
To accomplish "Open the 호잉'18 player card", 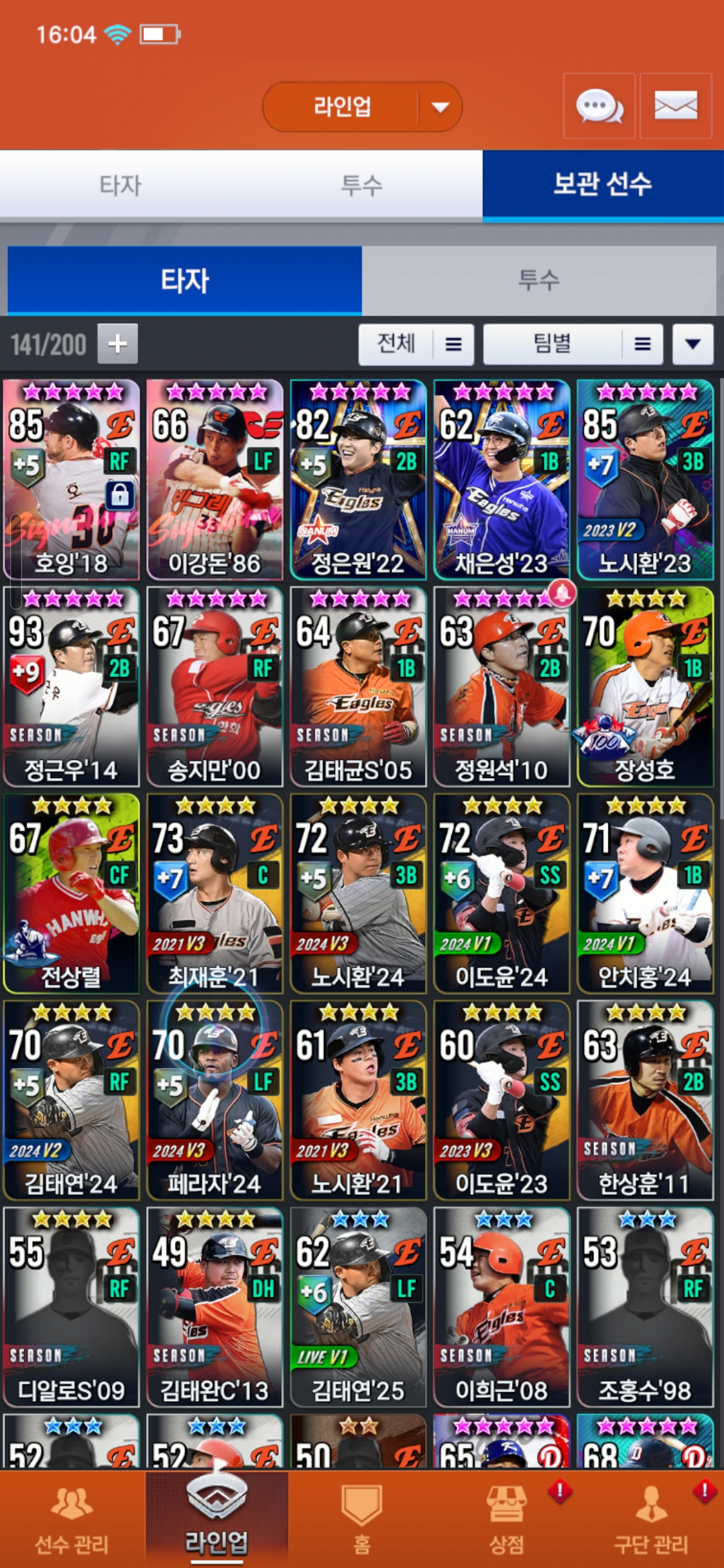I will [71, 479].
